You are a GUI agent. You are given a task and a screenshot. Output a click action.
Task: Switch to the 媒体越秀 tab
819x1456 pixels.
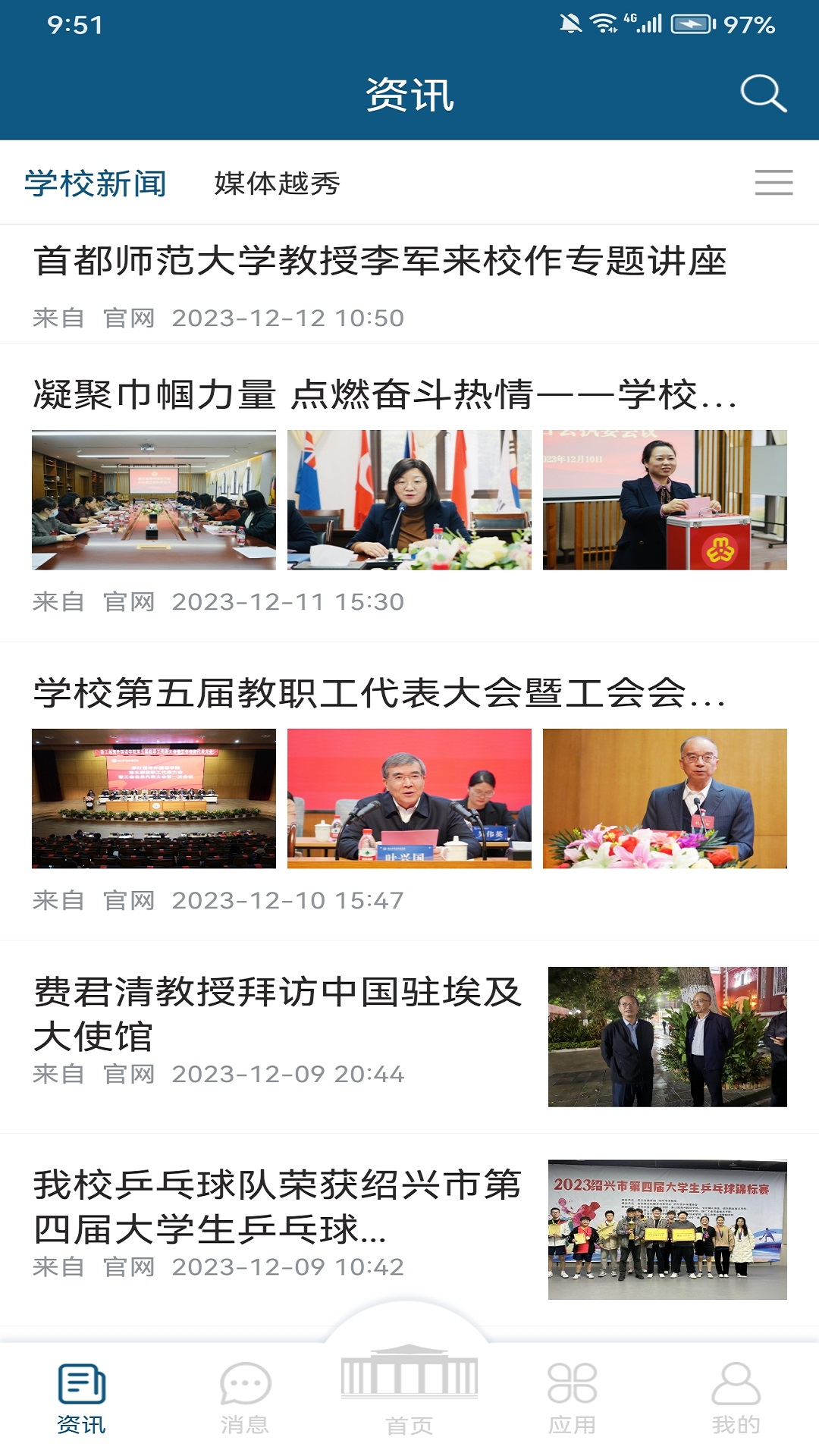(x=278, y=184)
